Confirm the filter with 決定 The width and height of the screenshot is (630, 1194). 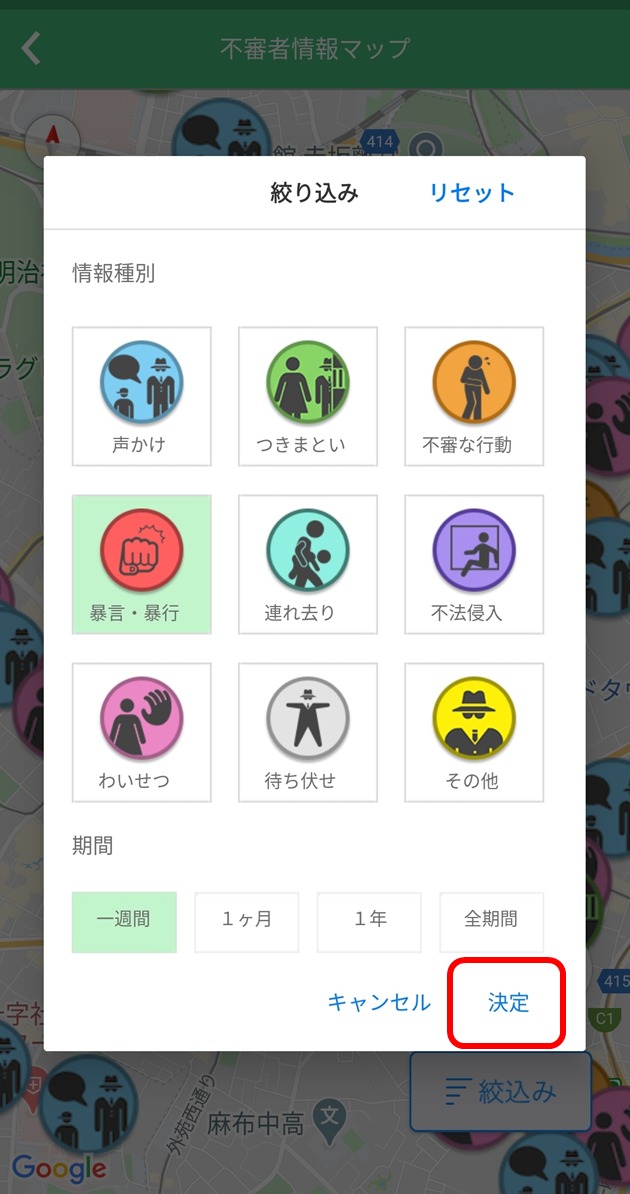pos(508,1002)
